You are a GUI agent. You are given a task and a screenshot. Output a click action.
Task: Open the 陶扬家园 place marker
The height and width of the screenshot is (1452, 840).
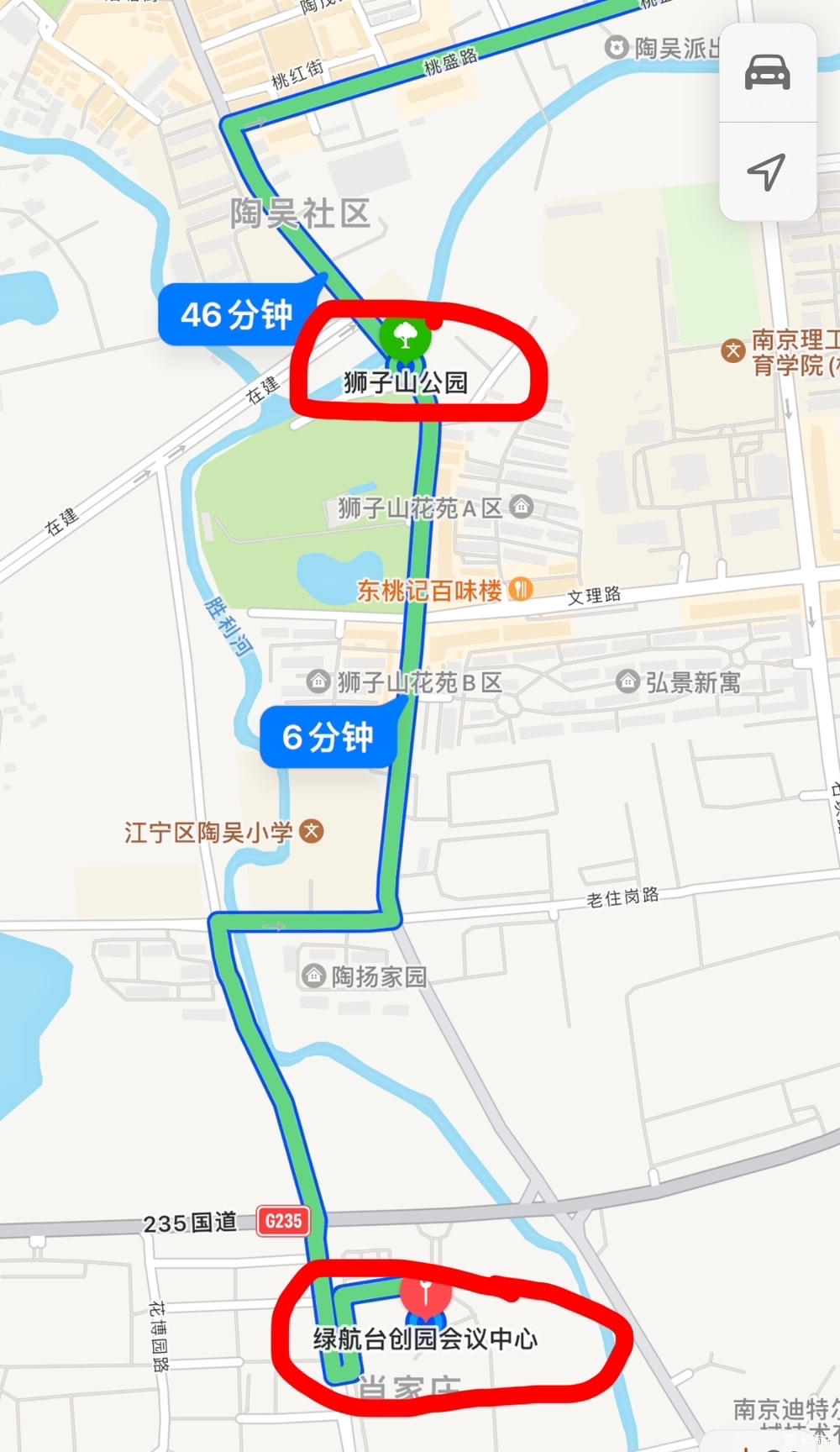click(x=313, y=976)
